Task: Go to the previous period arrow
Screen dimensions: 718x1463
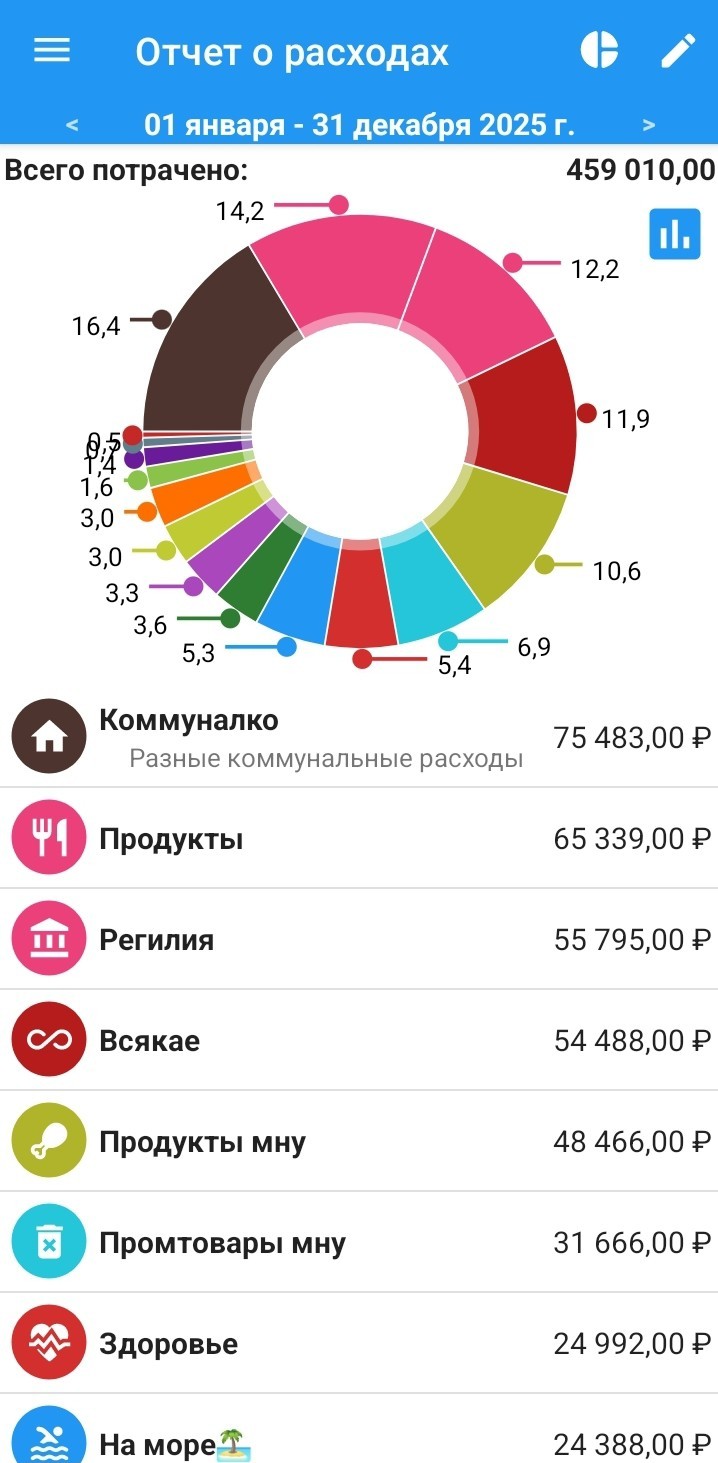Action: click(72, 126)
